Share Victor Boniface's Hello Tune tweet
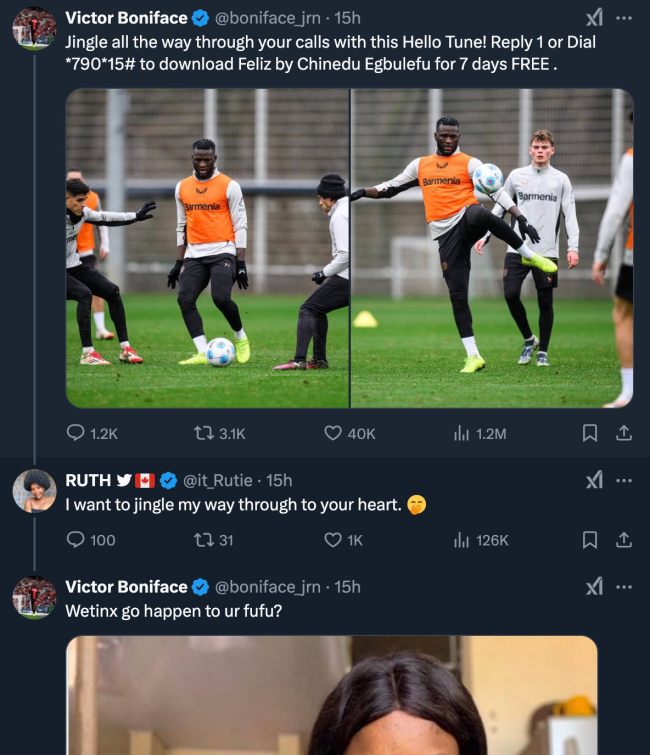650x755 pixels. tap(623, 433)
